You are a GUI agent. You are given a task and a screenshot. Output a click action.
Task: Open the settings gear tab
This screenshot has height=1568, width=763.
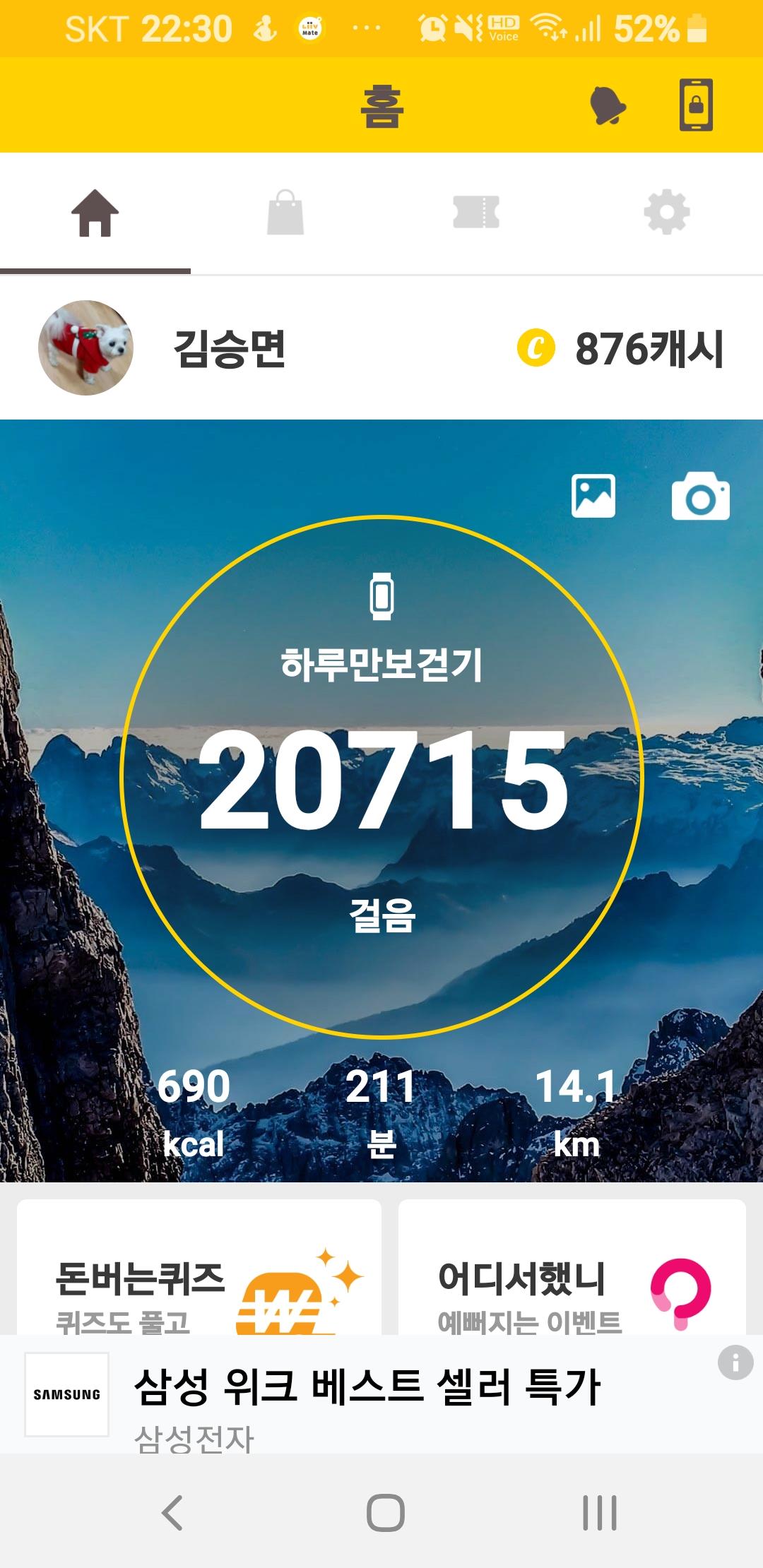point(667,213)
